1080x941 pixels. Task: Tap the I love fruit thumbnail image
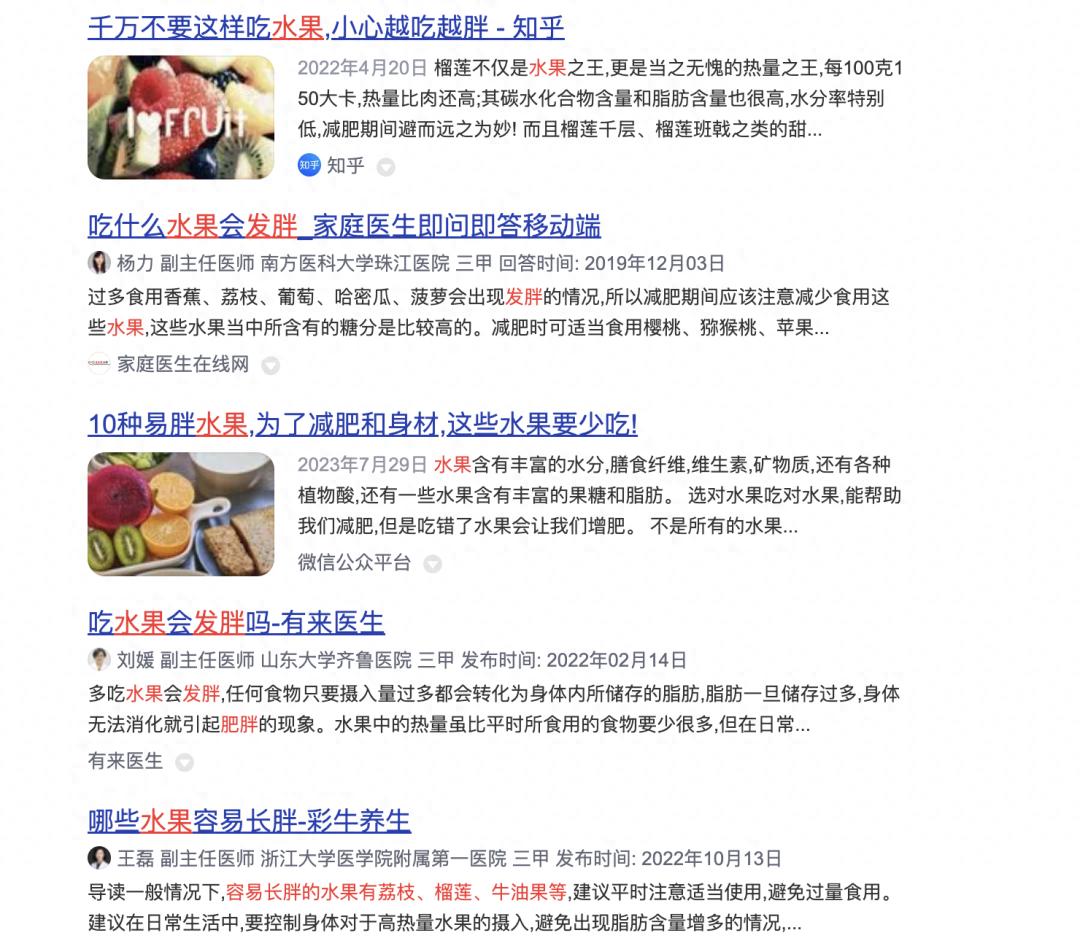coord(181,117)
